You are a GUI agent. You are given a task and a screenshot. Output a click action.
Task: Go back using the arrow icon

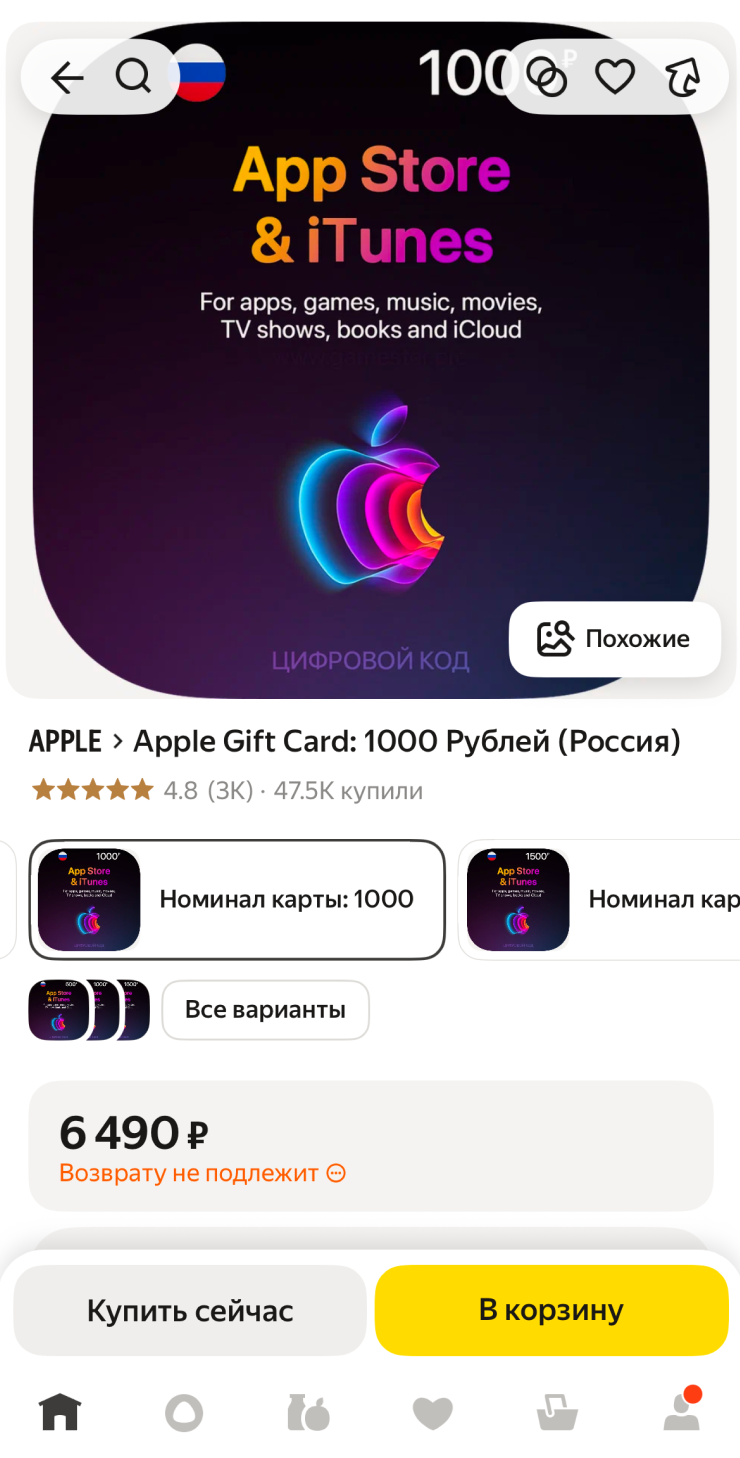[x=66, y=77]
